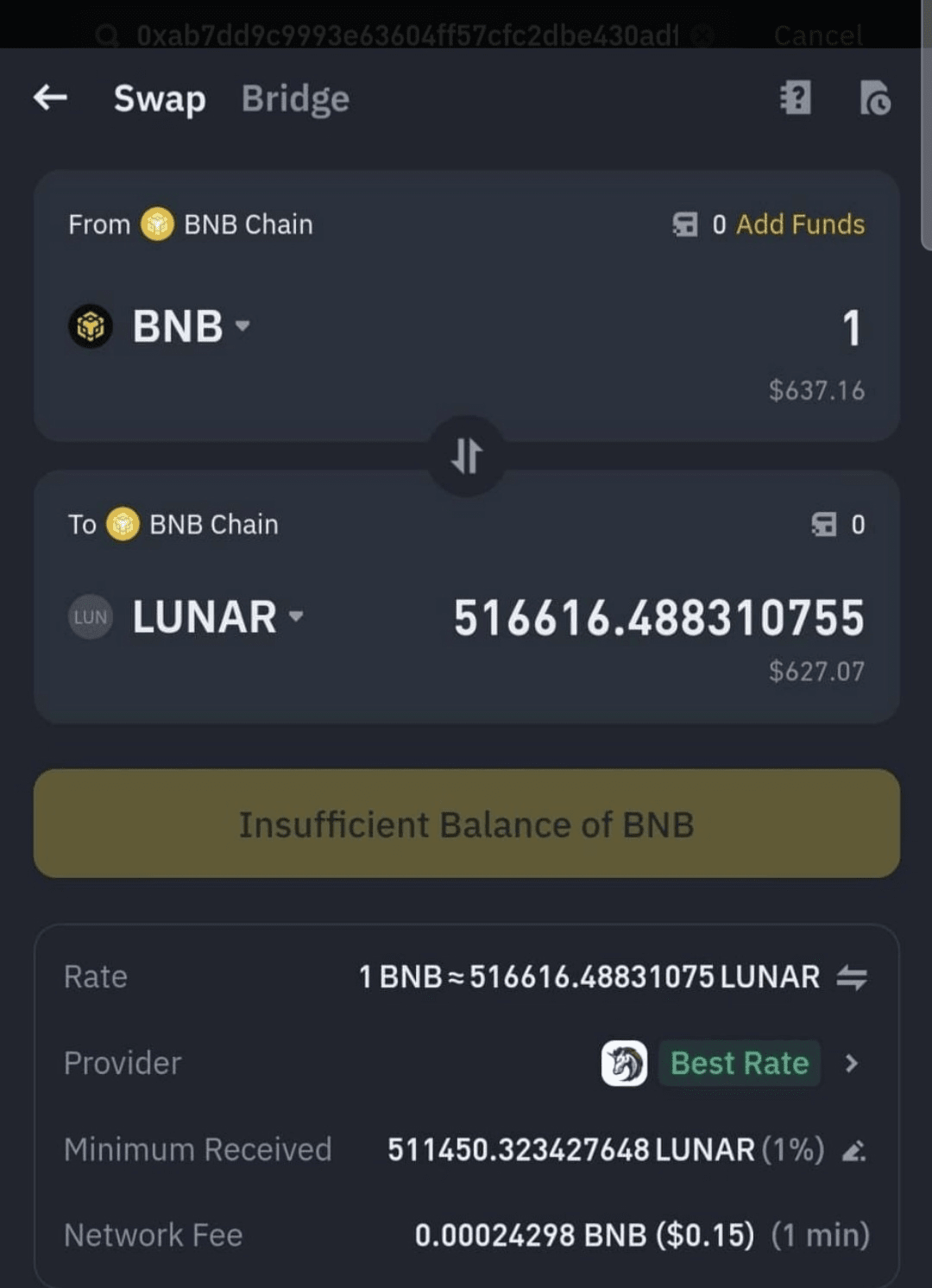
Task: Switch to the Bridge tab
Action: click(295, 99)
